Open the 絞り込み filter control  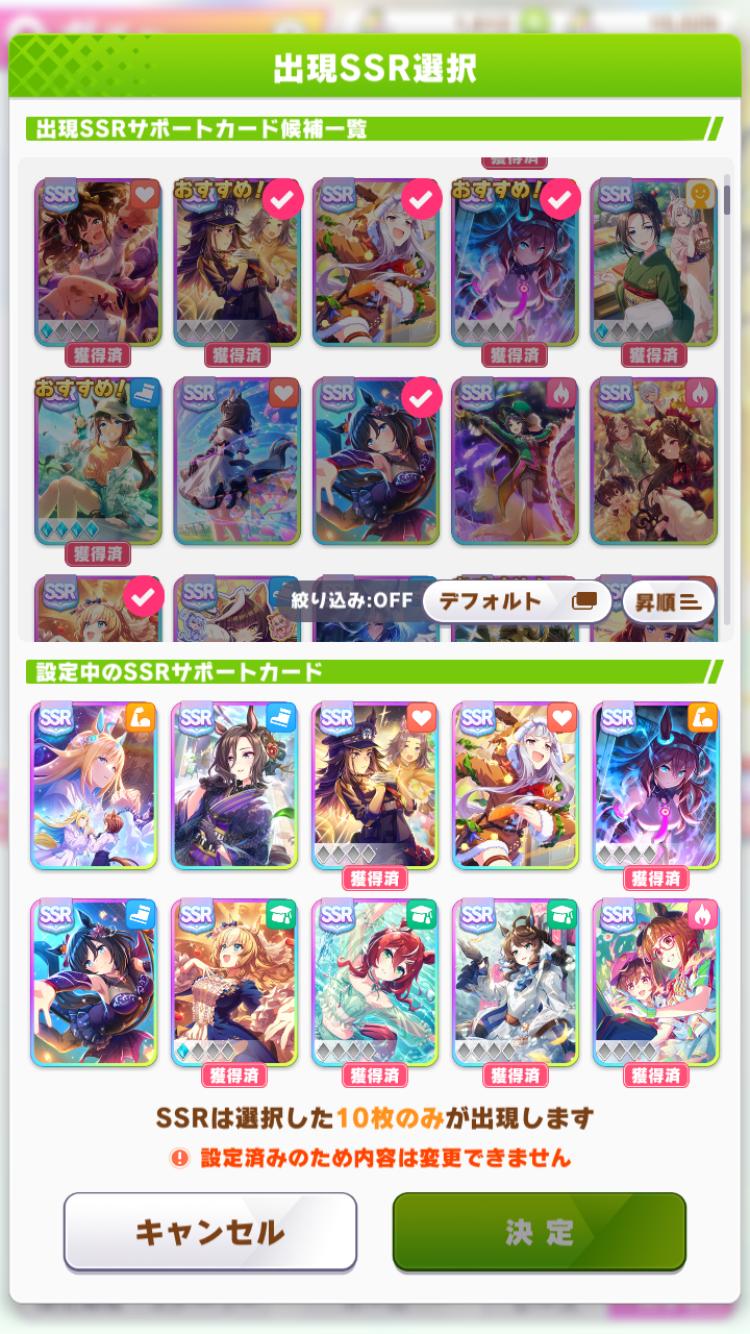pos(350,601)
